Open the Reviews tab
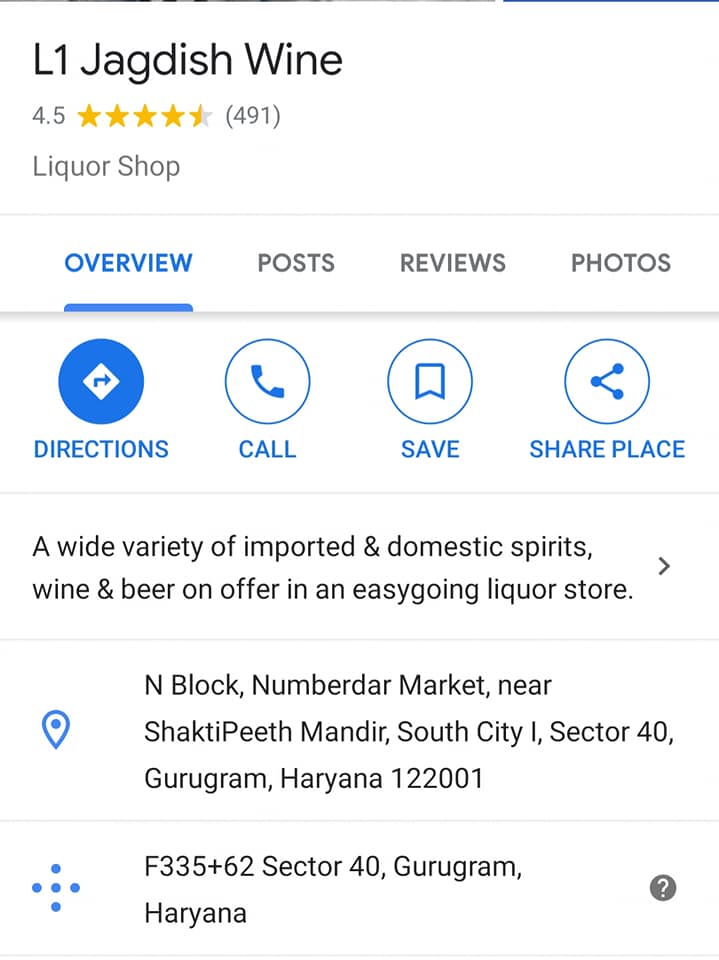The width and height of the screenshot is (719, 960). [x=453, y=263]
